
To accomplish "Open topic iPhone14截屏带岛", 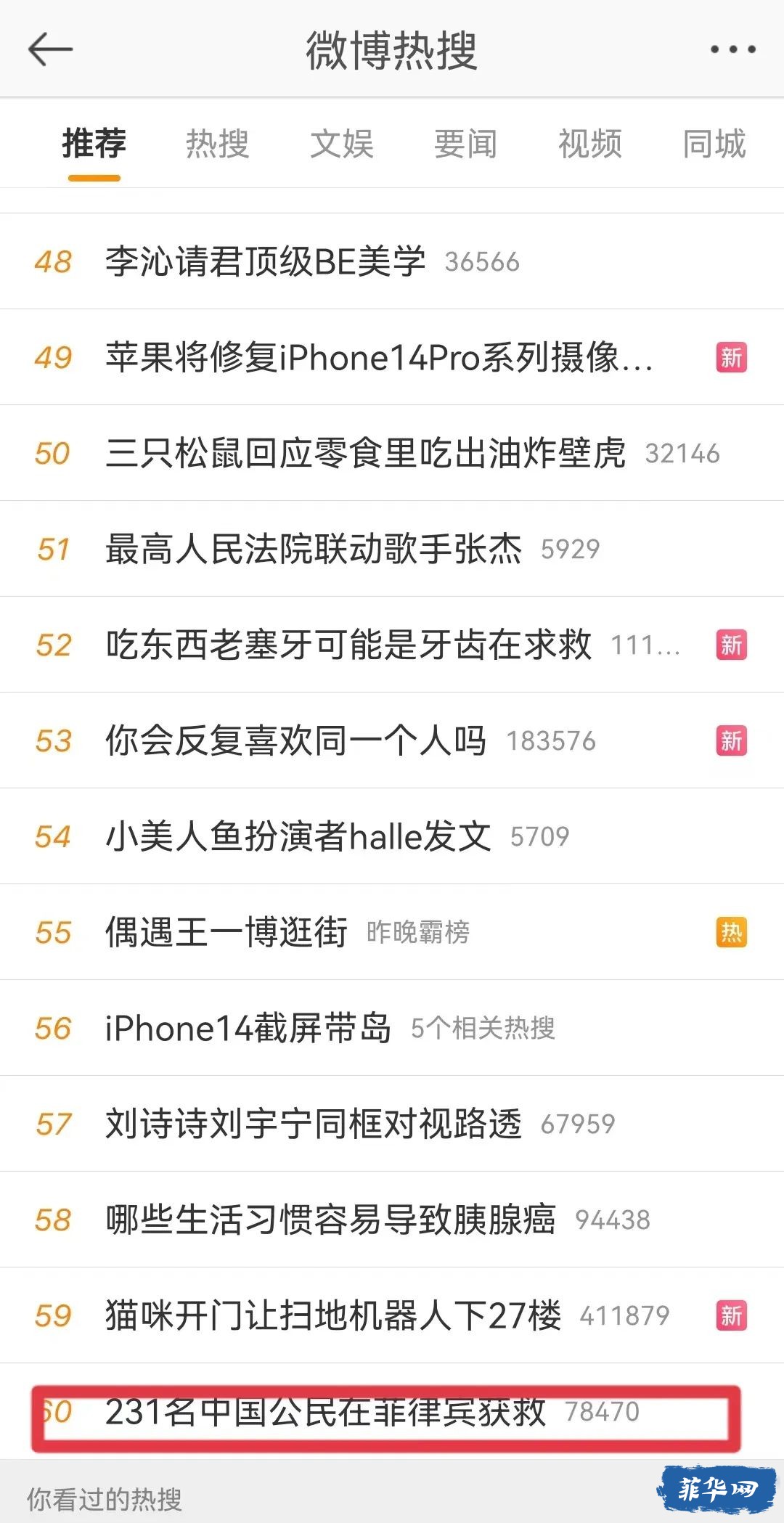I will click(248, 1028).
